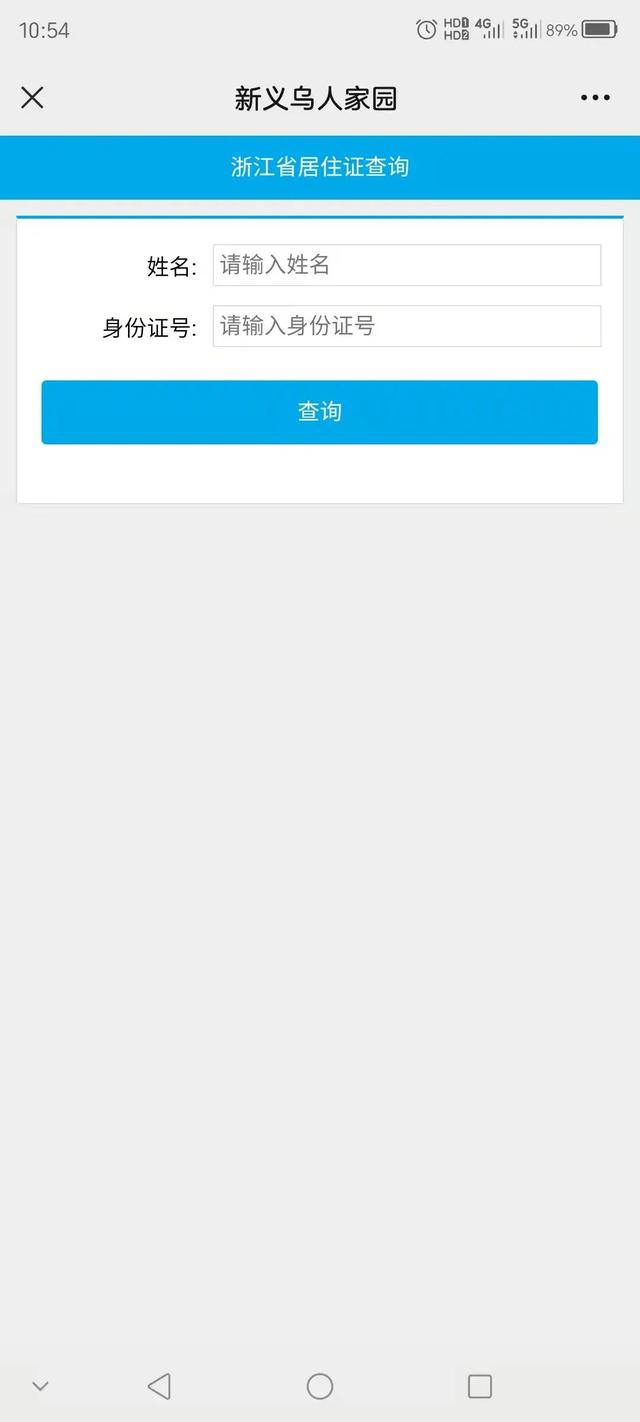
Task: Open the three-dot overflow menu
Action: [595, 97]
